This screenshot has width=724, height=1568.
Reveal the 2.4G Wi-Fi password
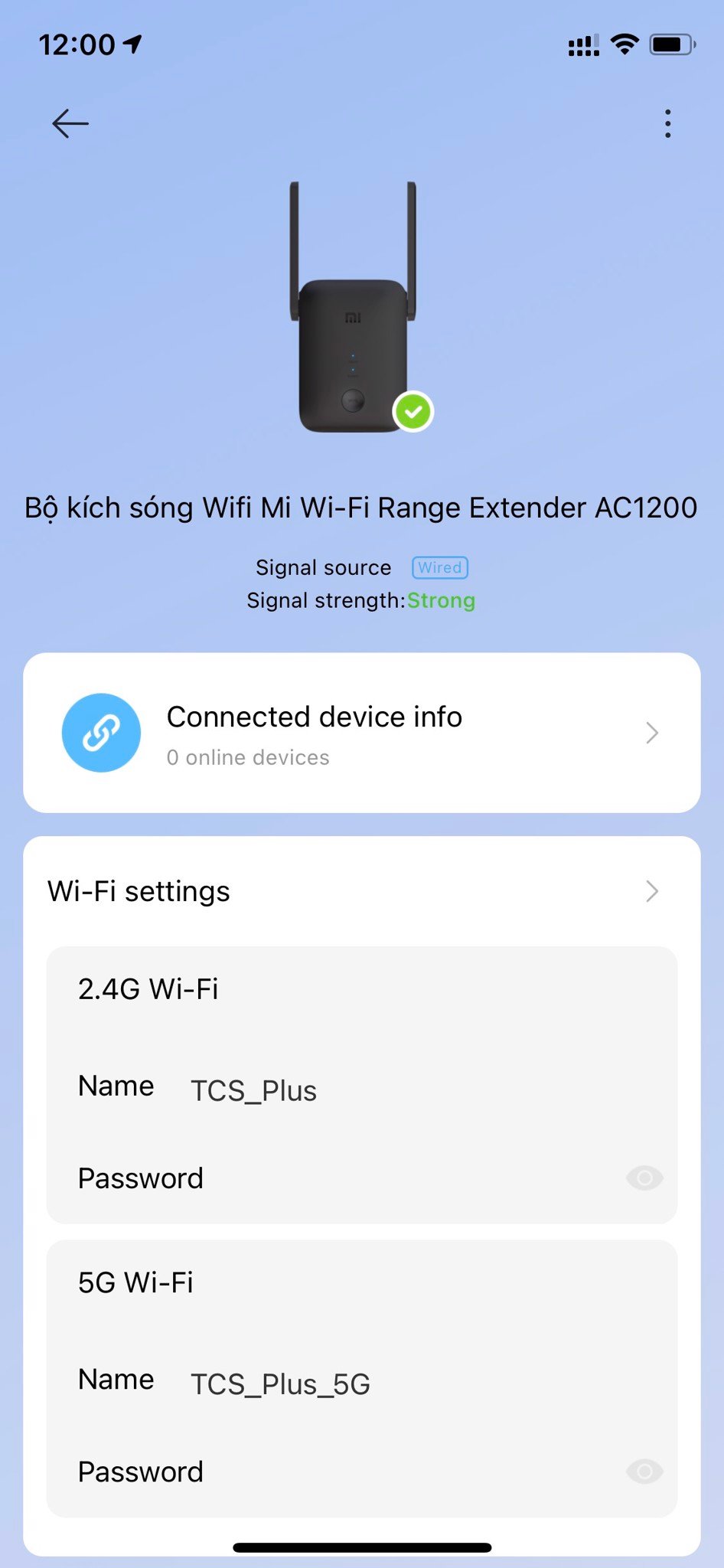coord(644,1178)
